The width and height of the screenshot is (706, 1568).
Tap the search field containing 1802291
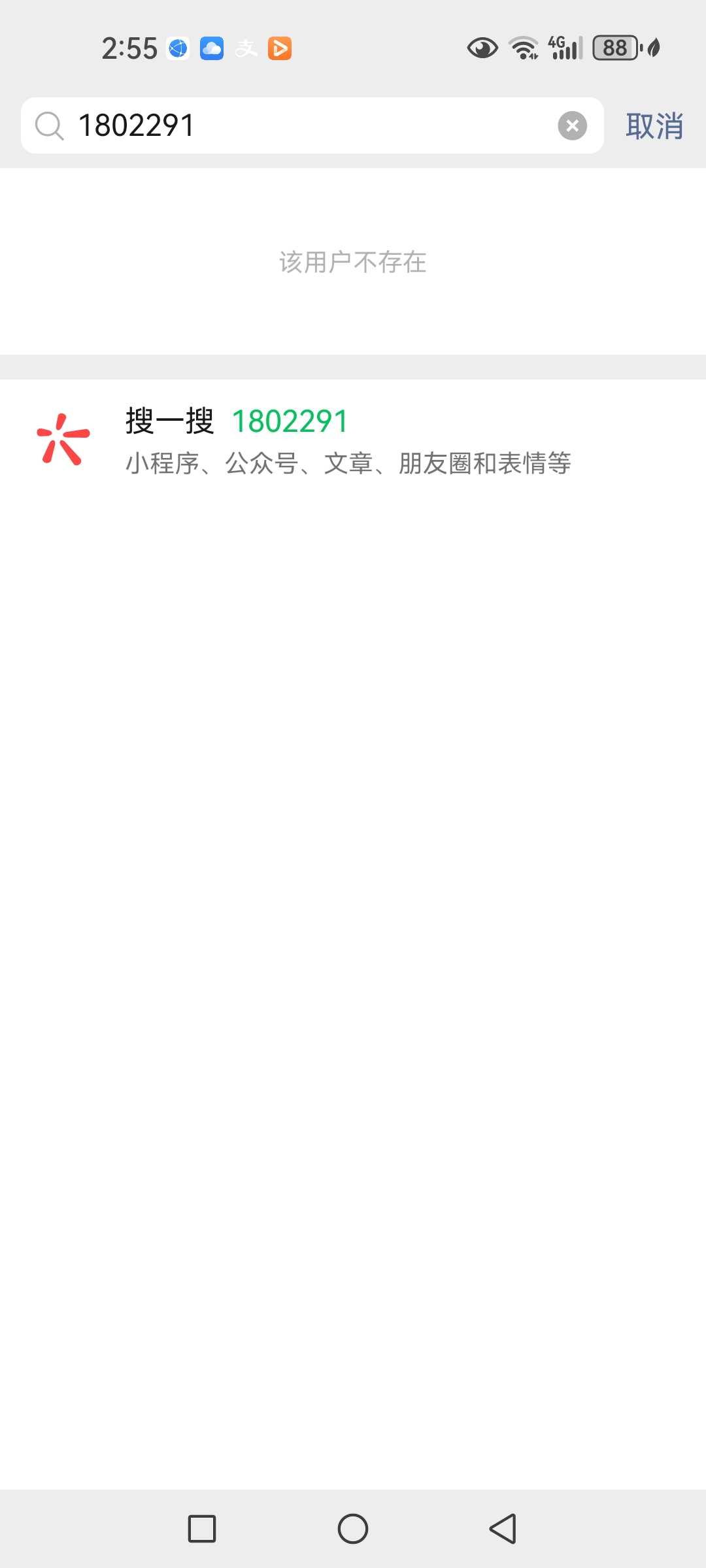click(312, 125)
